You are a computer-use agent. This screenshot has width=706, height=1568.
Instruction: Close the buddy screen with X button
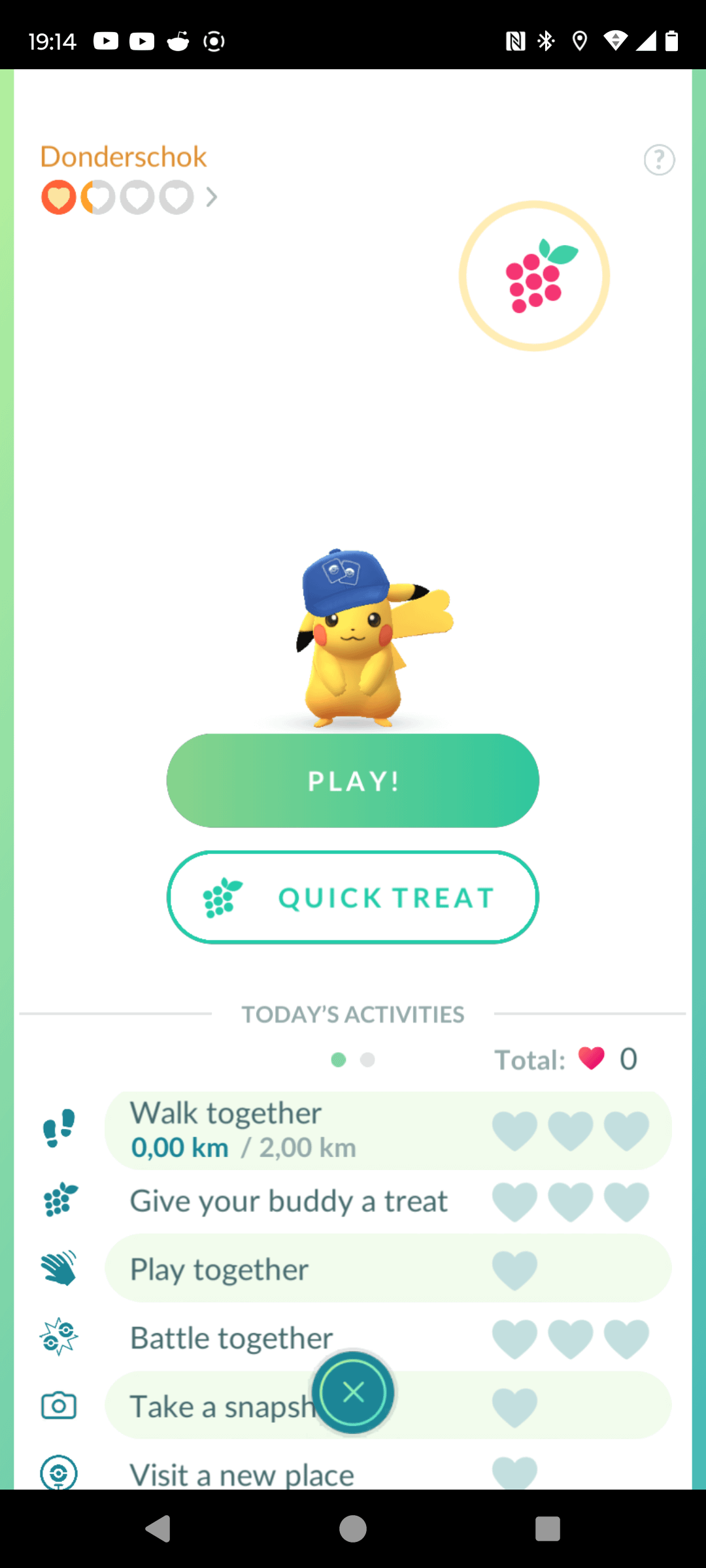point(353,1392)
